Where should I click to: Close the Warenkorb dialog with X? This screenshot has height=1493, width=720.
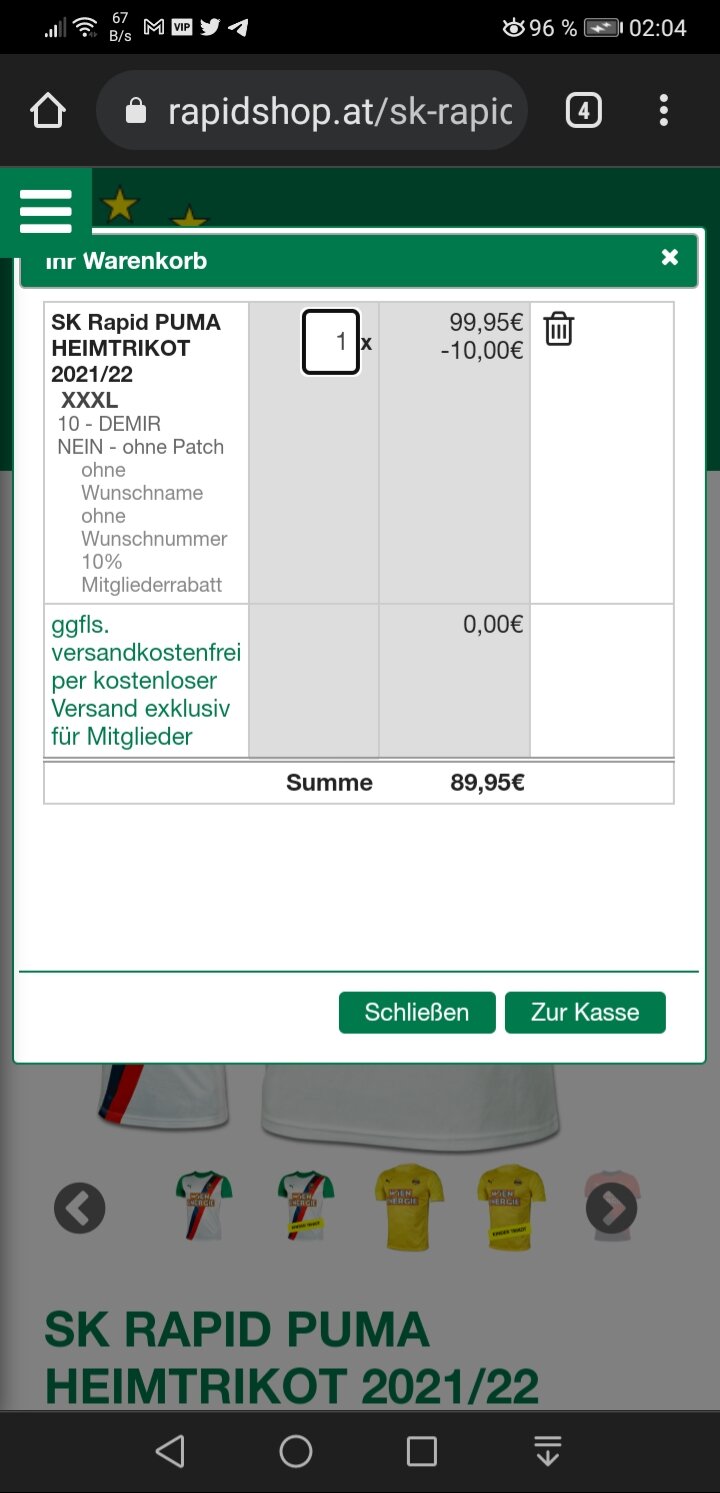(670, 258)
